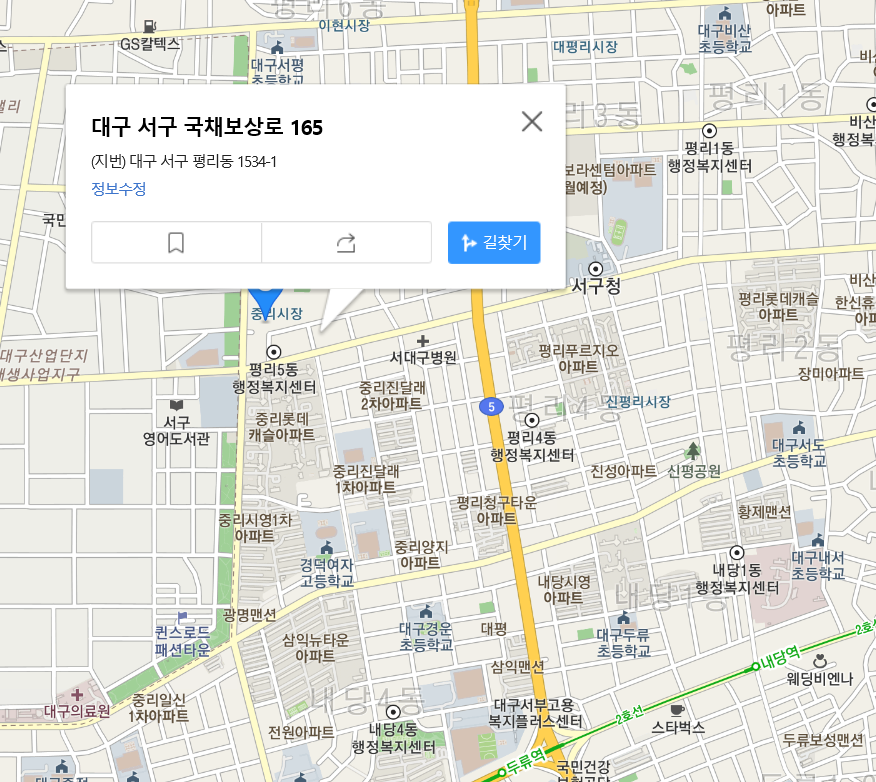
Task: Open the 정보수정 link
Action: point(118,189)
